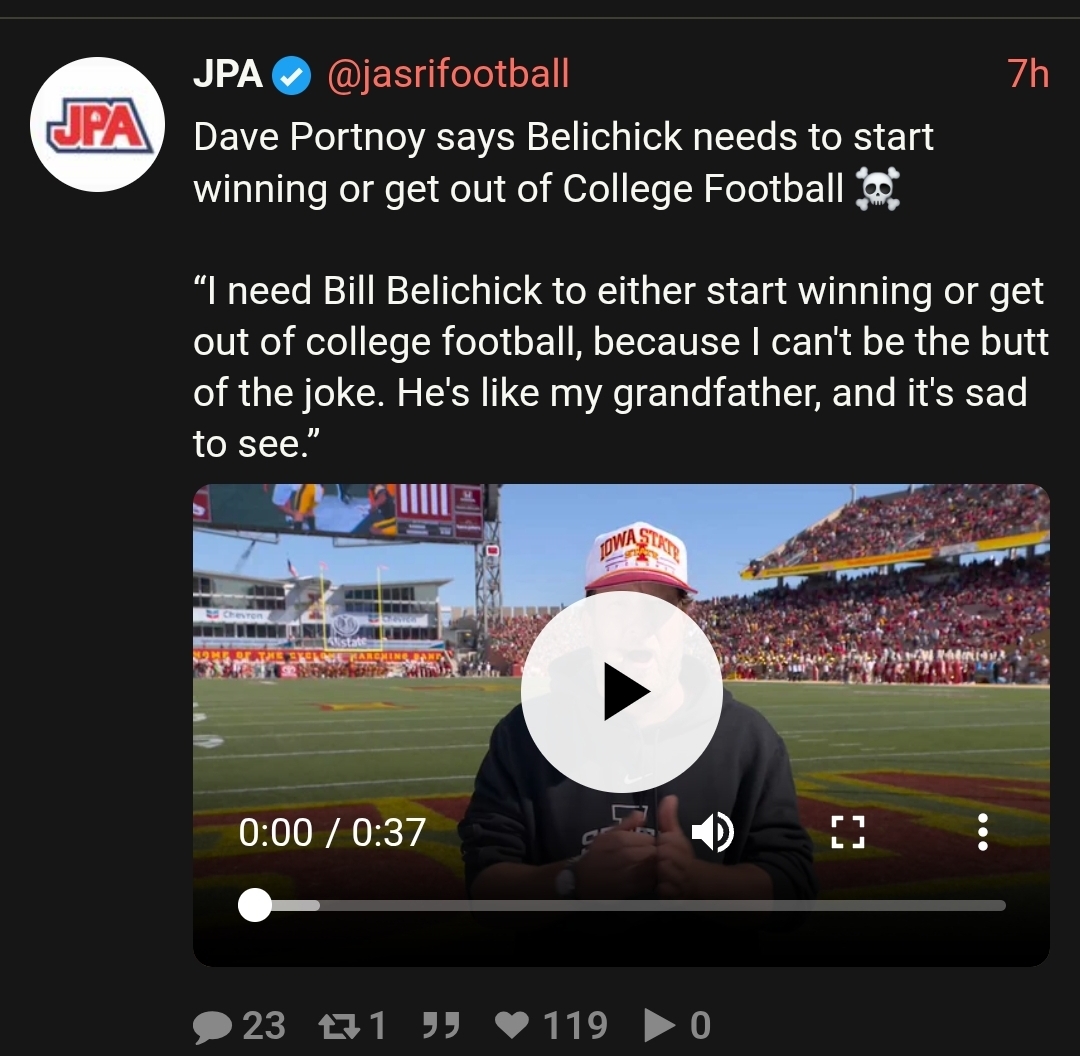Open video overflow options menu
This screenshot has width=1080, height=1056.
click(x=983, y=832)
